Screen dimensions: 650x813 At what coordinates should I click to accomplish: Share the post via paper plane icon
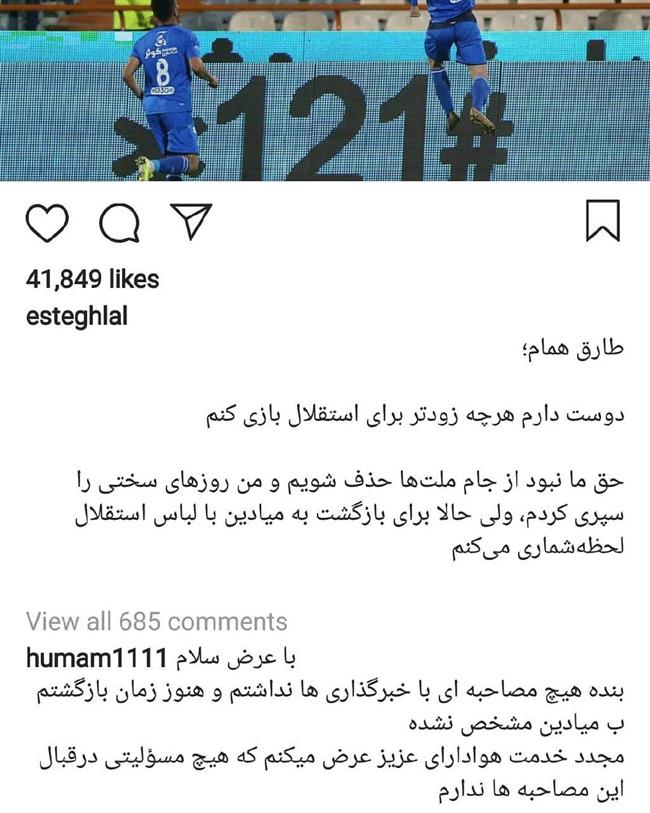click(x=191, y=221)
